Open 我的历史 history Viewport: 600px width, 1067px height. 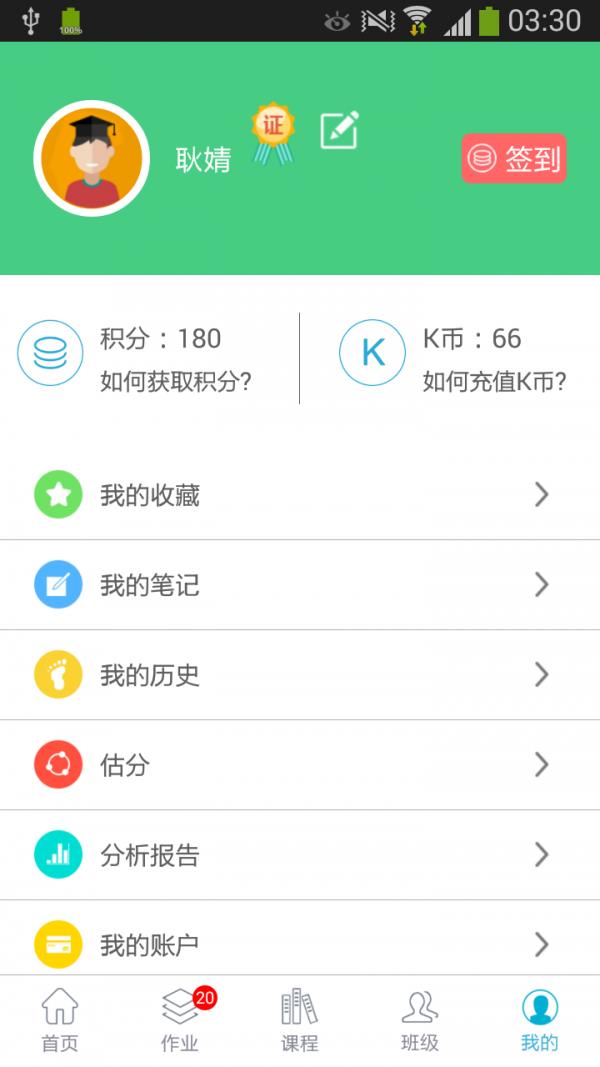pyautogui.click(x=300, y=674)
